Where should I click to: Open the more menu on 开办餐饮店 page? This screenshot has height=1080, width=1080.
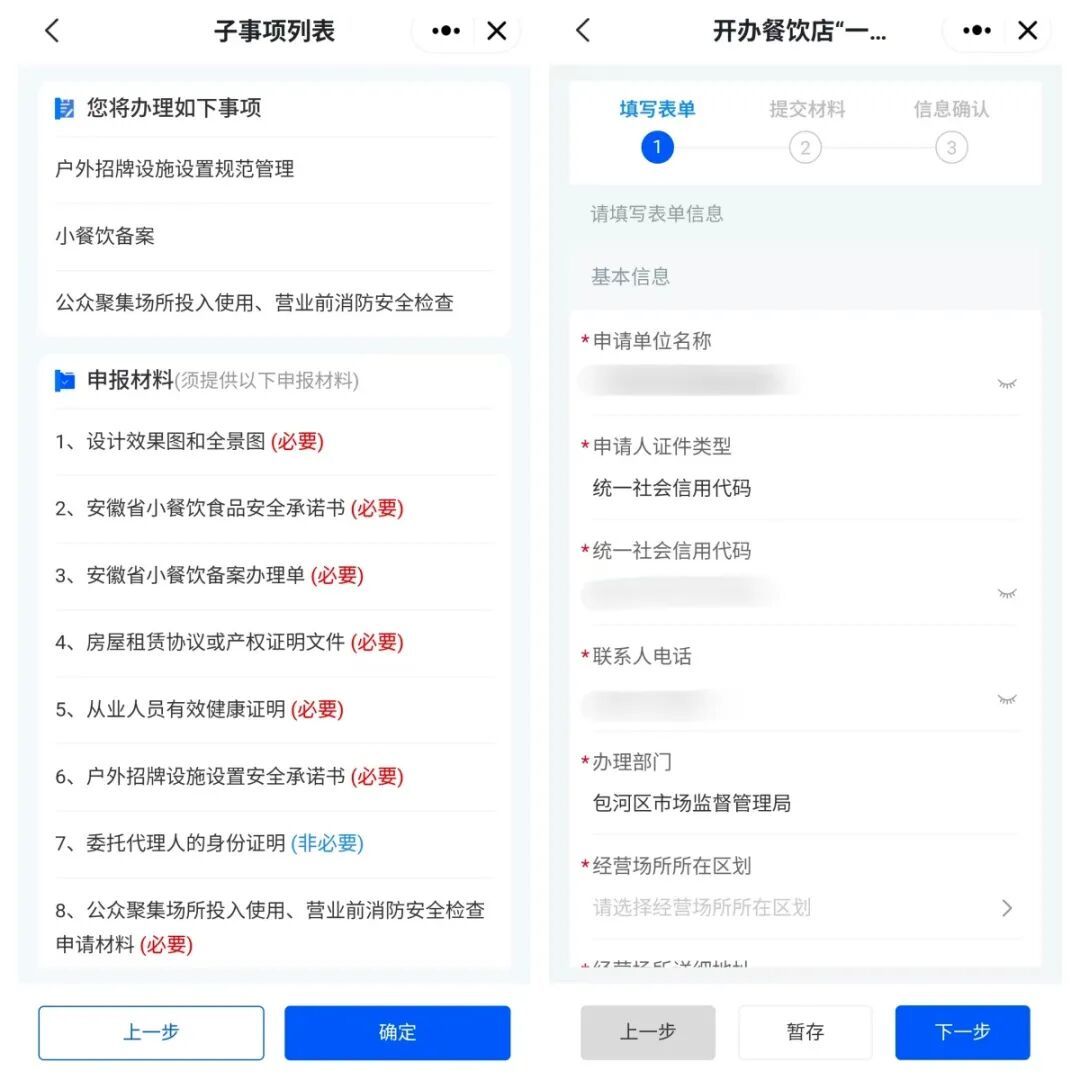pos(977,30)
